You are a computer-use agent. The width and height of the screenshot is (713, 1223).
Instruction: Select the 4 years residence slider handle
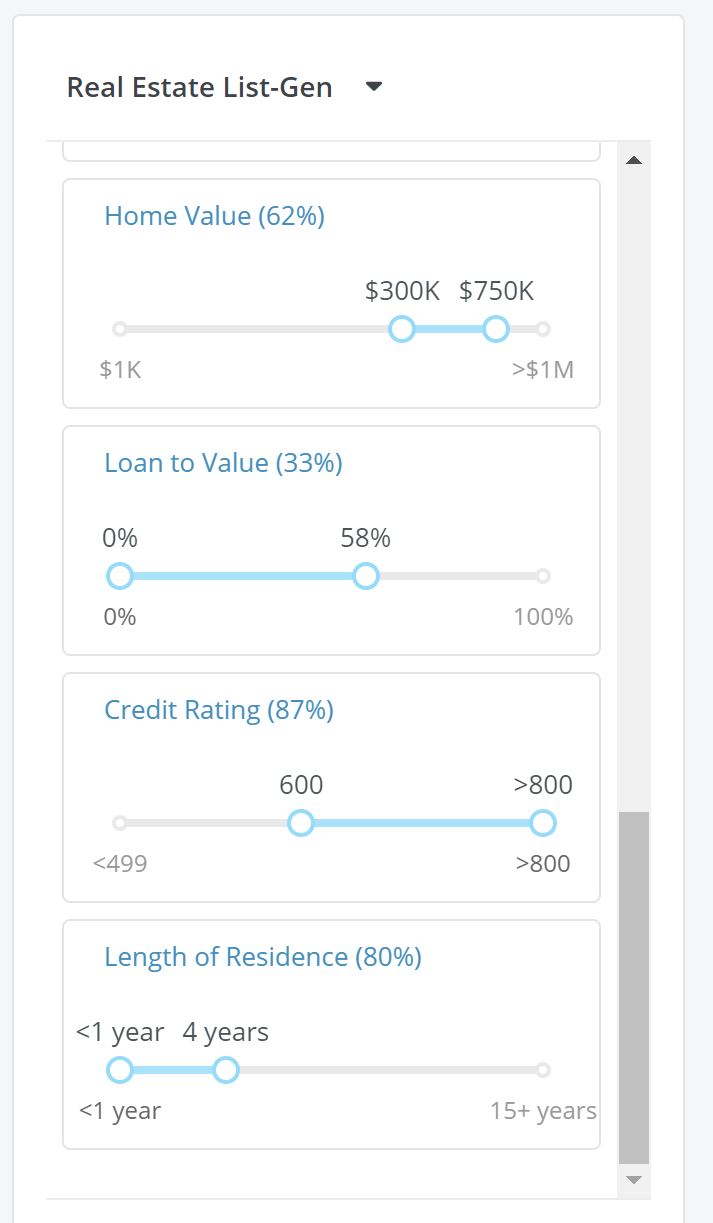pos(226,1070)
